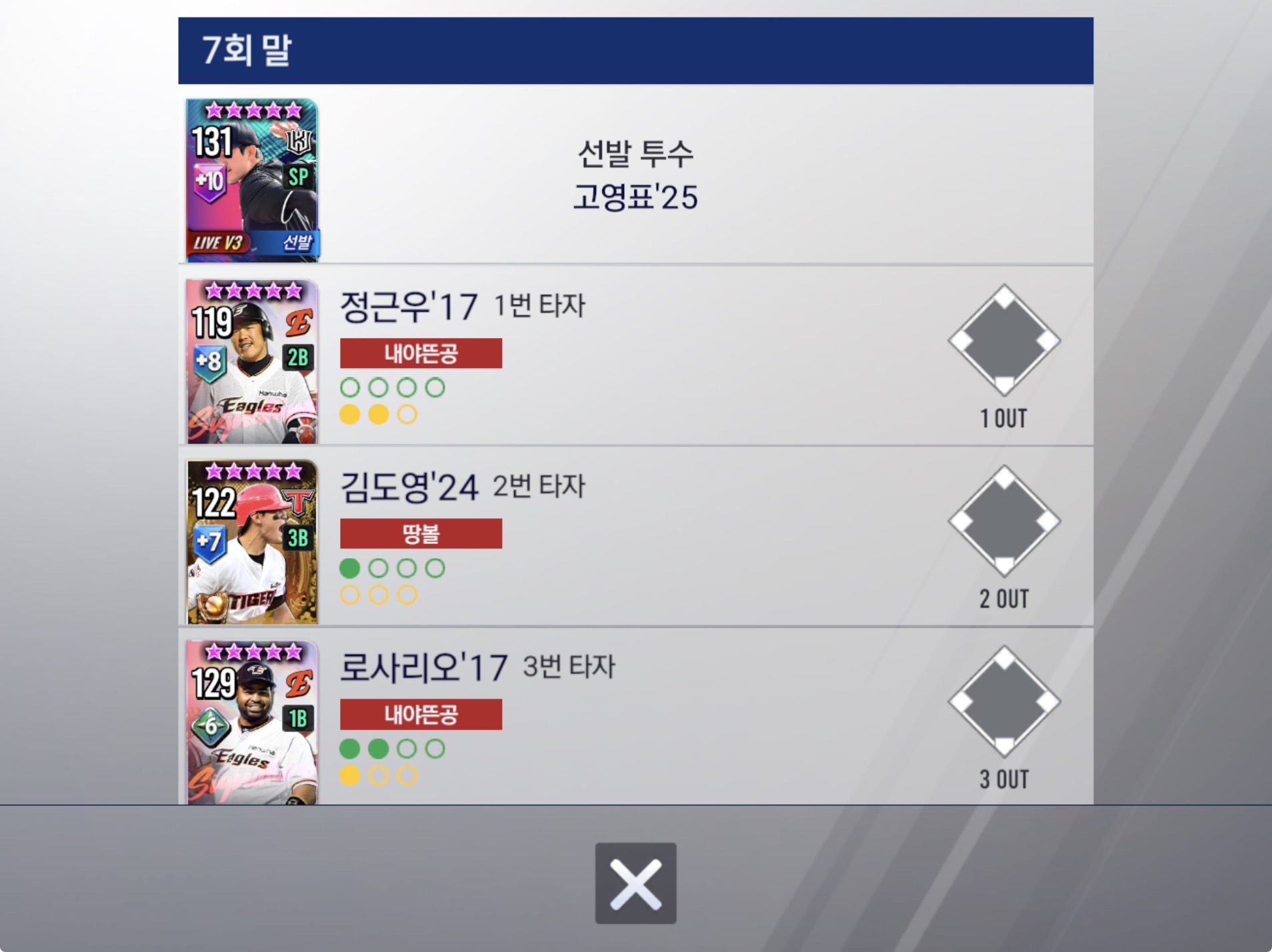This screenshot has height=952, width=1272.
Task: Open pitcher 고영표'25 player card
Action: (x=252, y=180)
